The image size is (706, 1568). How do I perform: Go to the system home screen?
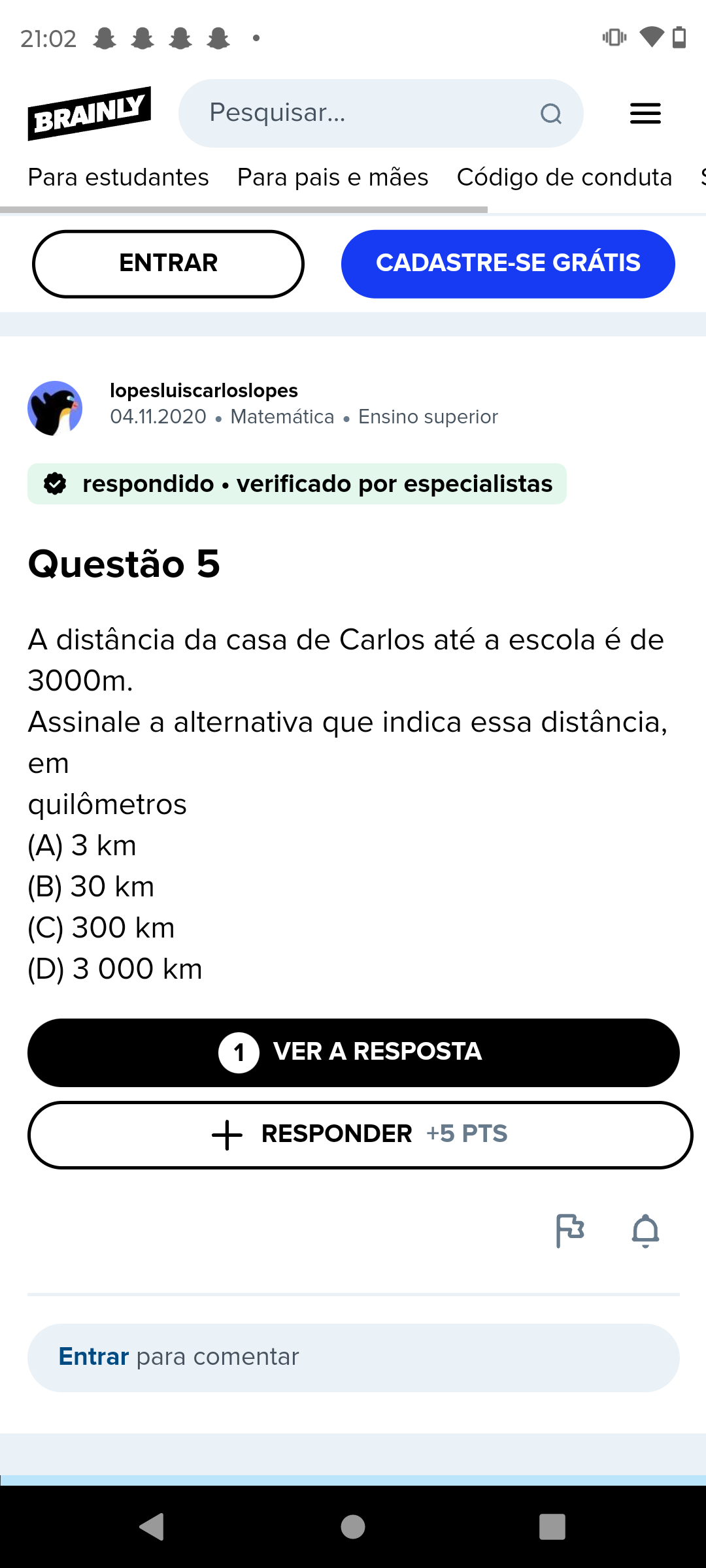coord(353,1527)
